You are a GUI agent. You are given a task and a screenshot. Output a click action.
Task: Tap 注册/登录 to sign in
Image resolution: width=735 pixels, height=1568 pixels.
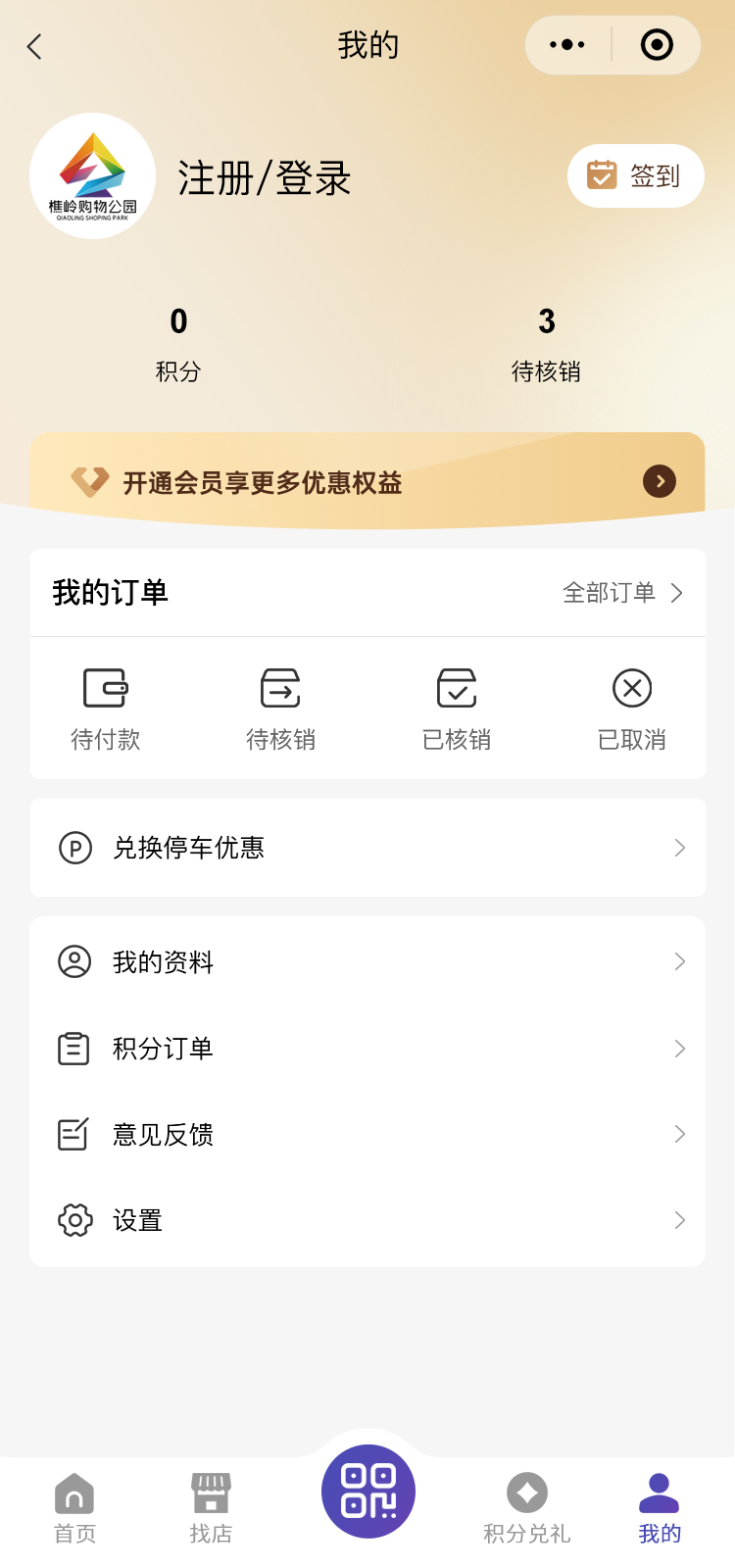coord(265,178)
